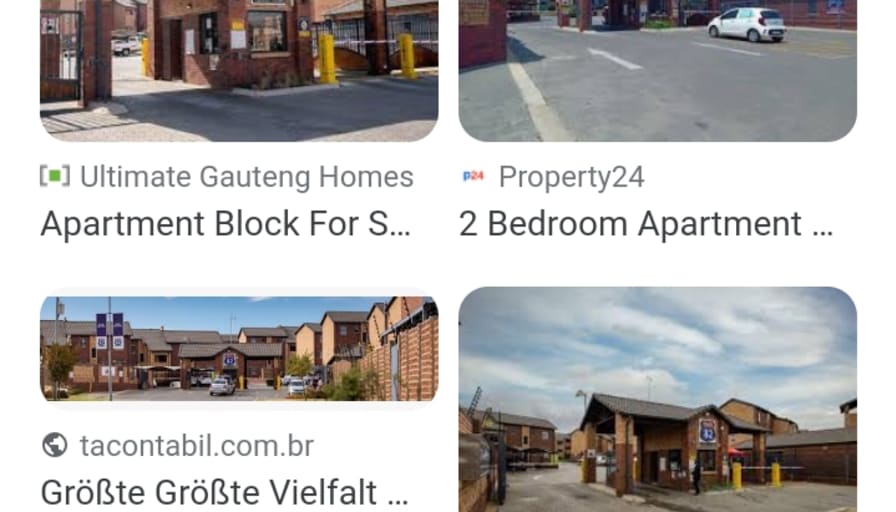The height and width of the screenshot is (512, 896).
Task: Open the gatehouse photo under cloudy sky
Action: [x=657, y=400]
